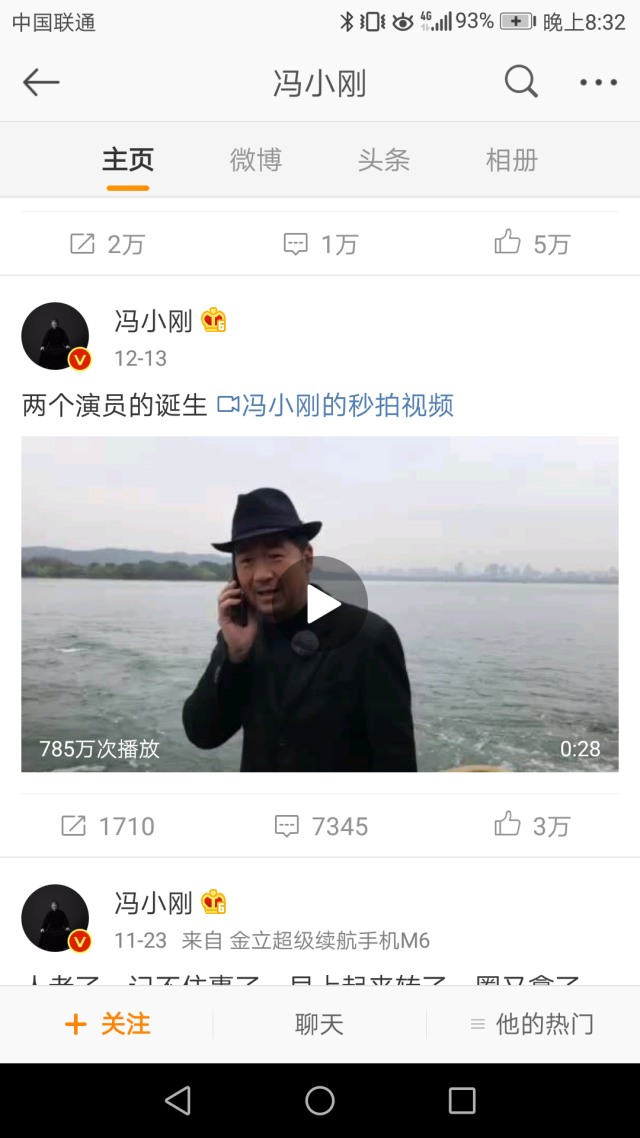The height and width of the screenshot is (1138, 640).
Task: Tap the system home button
Action: click(320, 1101)
